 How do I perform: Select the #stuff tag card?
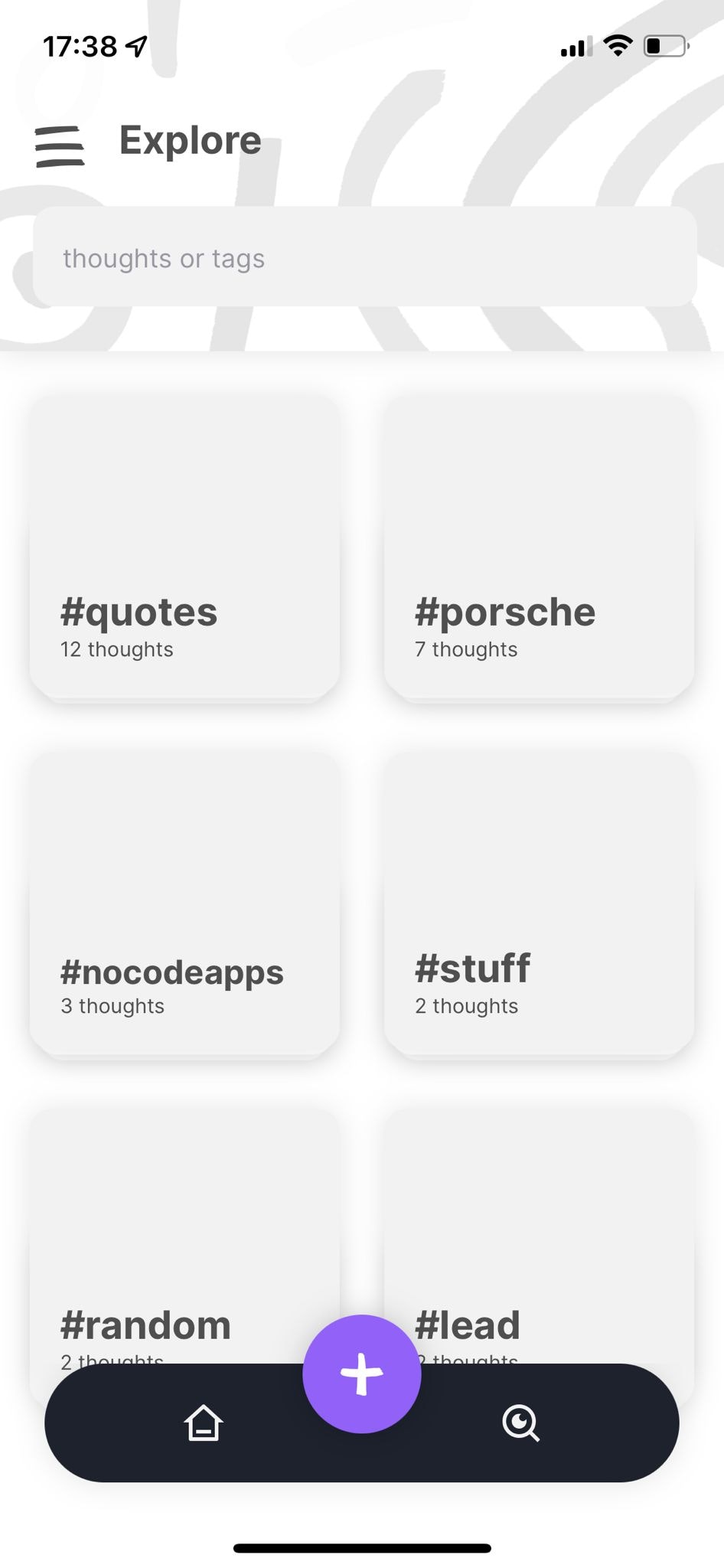click(x=539, y=905)
